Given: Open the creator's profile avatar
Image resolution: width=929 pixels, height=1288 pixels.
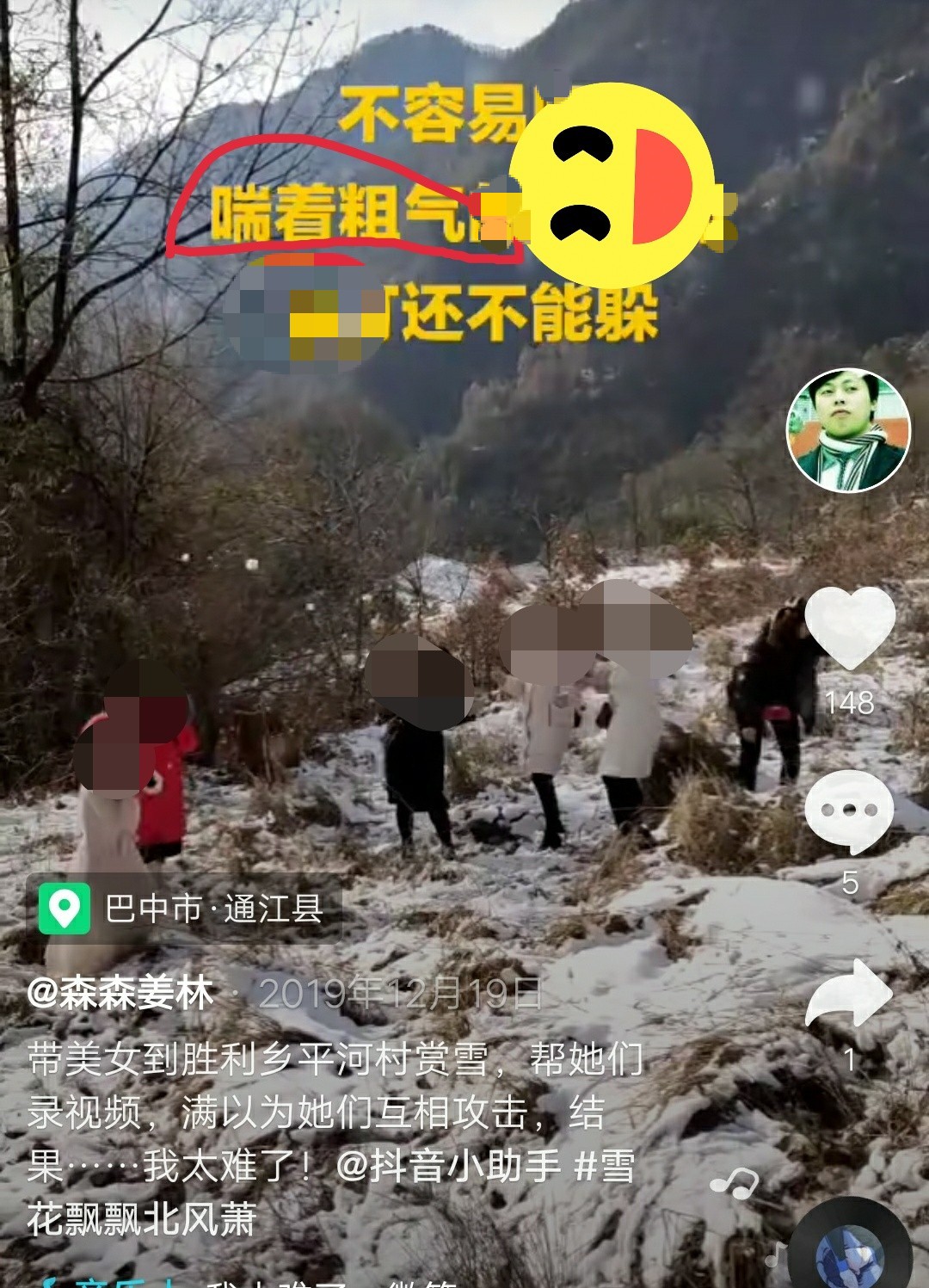Looking at the screenshot, I should [x=848, y=430].
